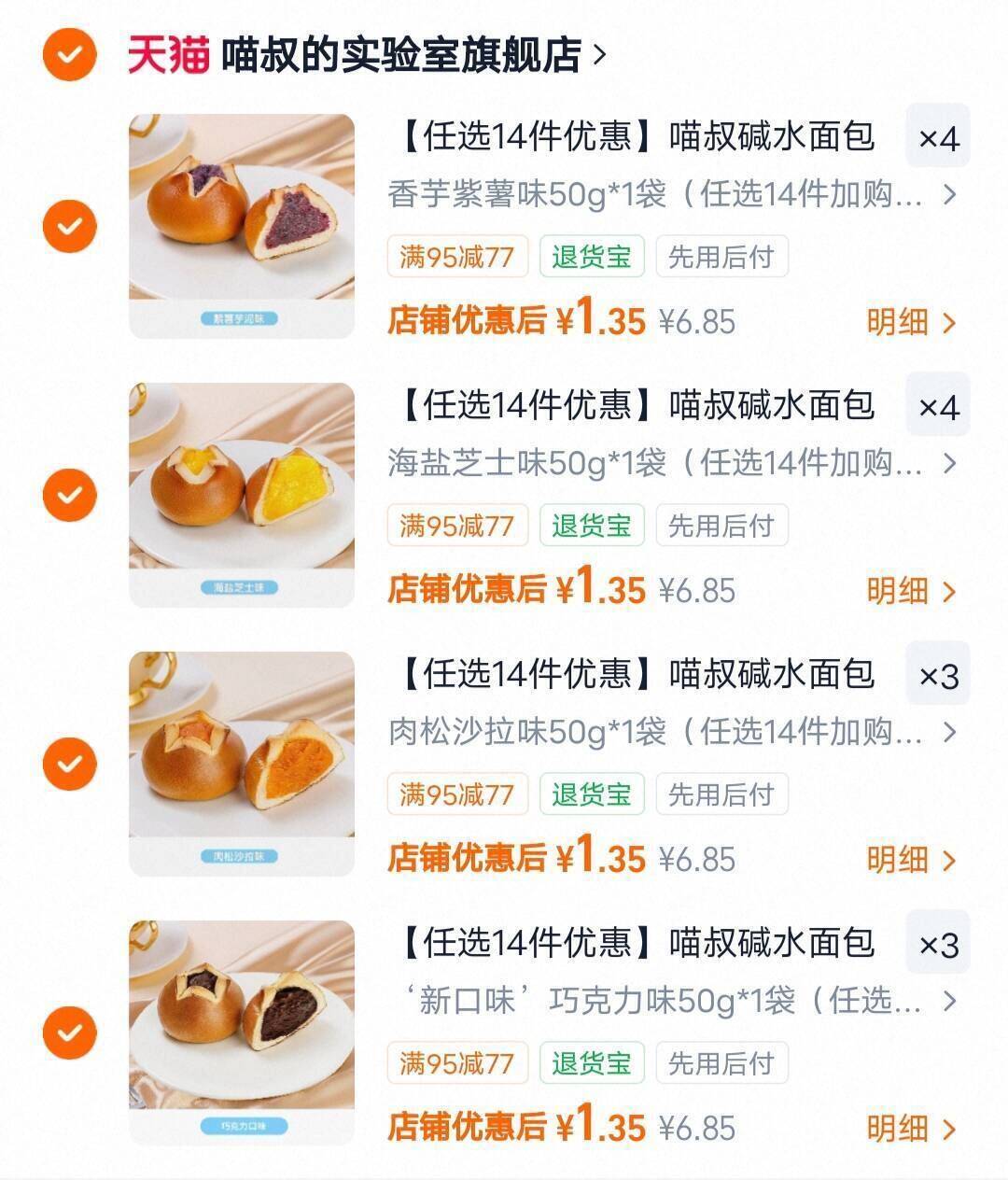View the 明细 price details for 巧克力味
Screen dimensions: 1008x1180
pos(911,1128)
